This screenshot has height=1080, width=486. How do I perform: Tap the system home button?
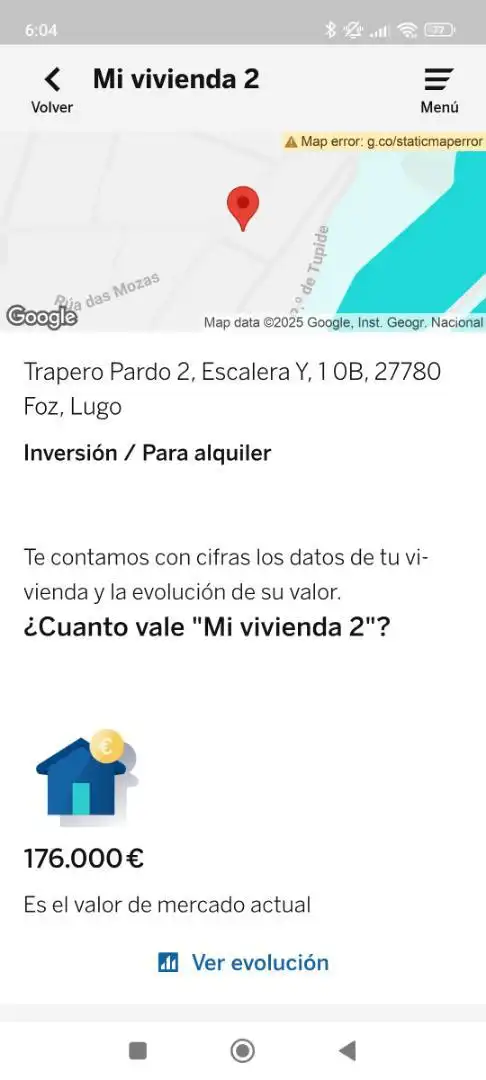tap(242, 1050)
